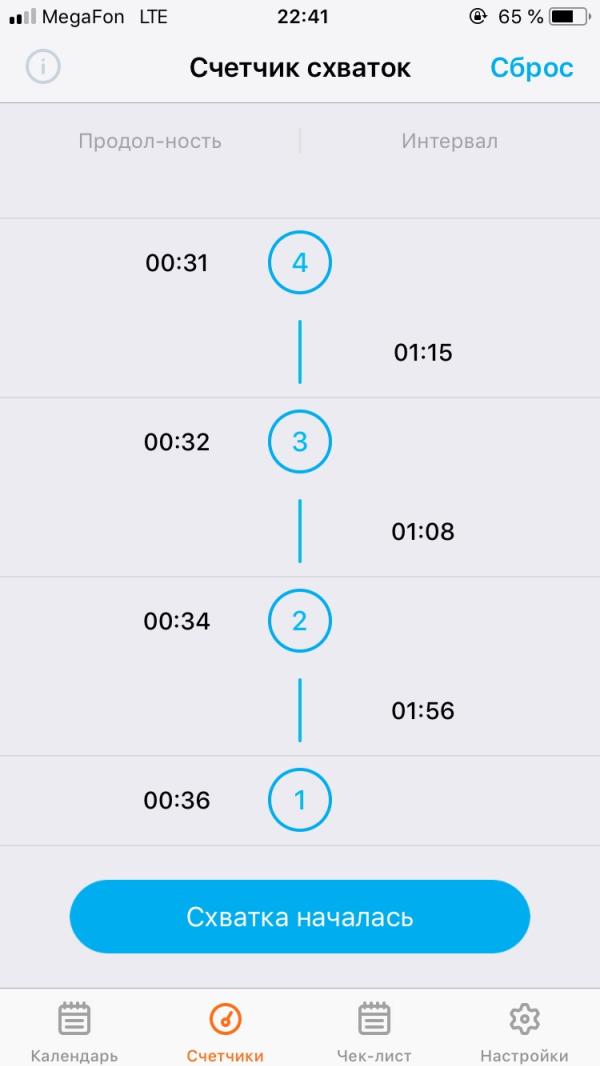Go to the Настройки tab
This screenshot has width=600, height=1066.
pyautogui.click(x=524, y=1032)
